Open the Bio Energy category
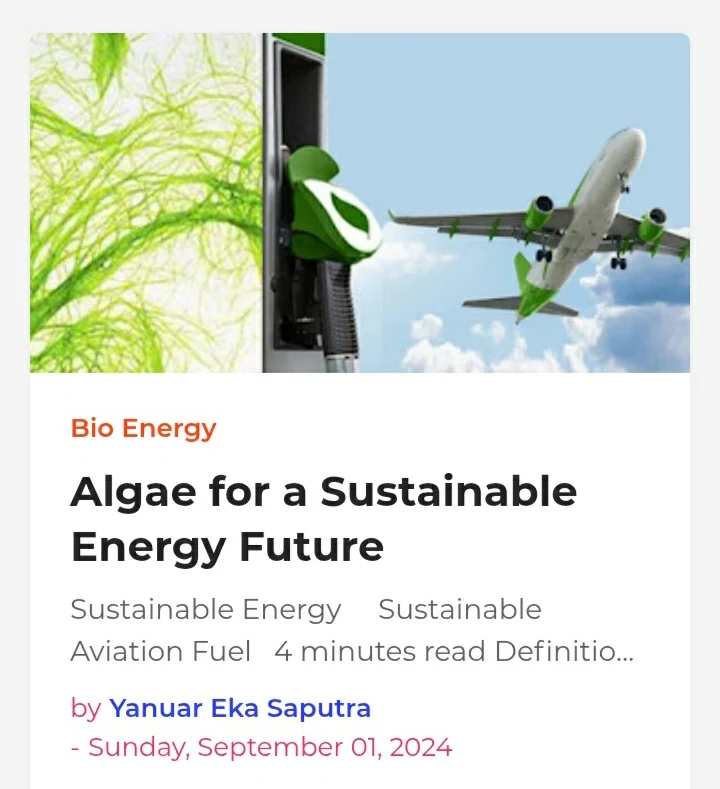 143,429
